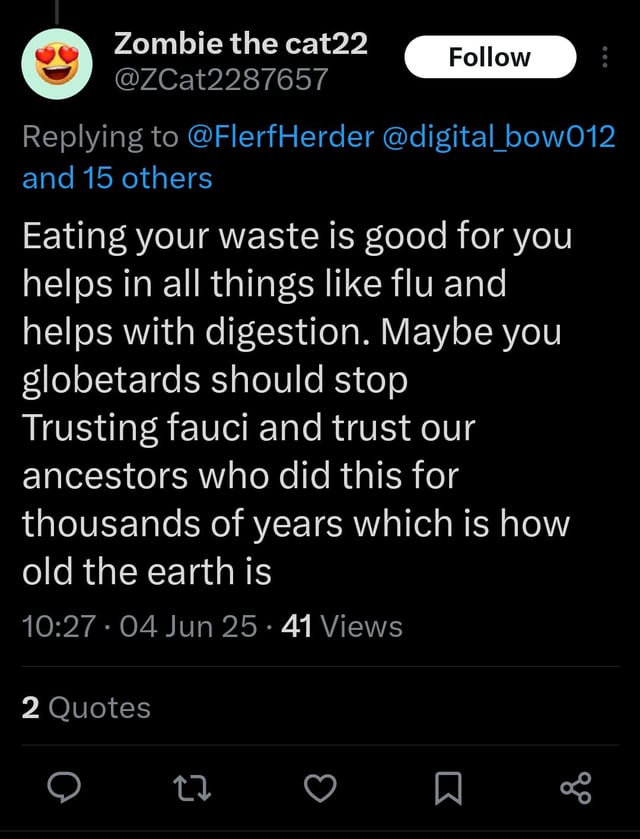Open the @digital_bow012 profile link

pyautogui.click(x=498, y=137)
